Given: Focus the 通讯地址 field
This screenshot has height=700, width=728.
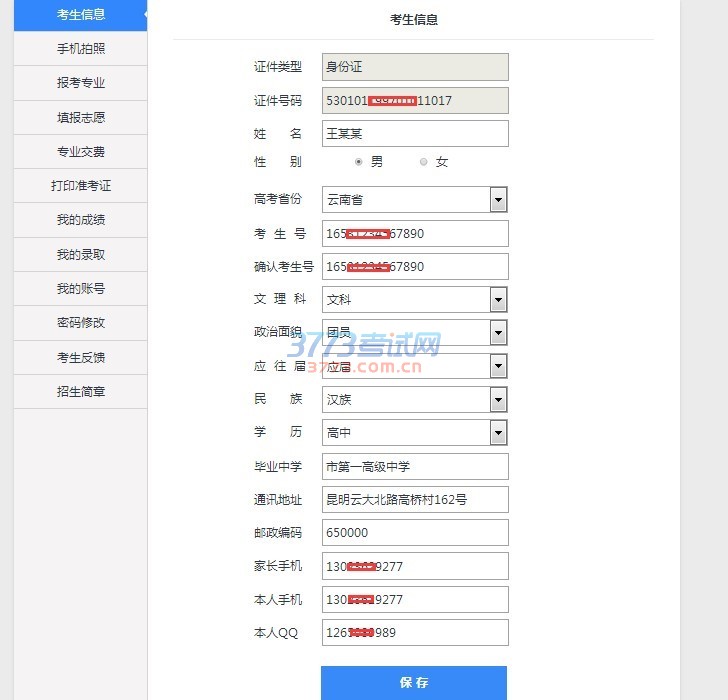Looking at the screenshot, I should pos(415,499).
